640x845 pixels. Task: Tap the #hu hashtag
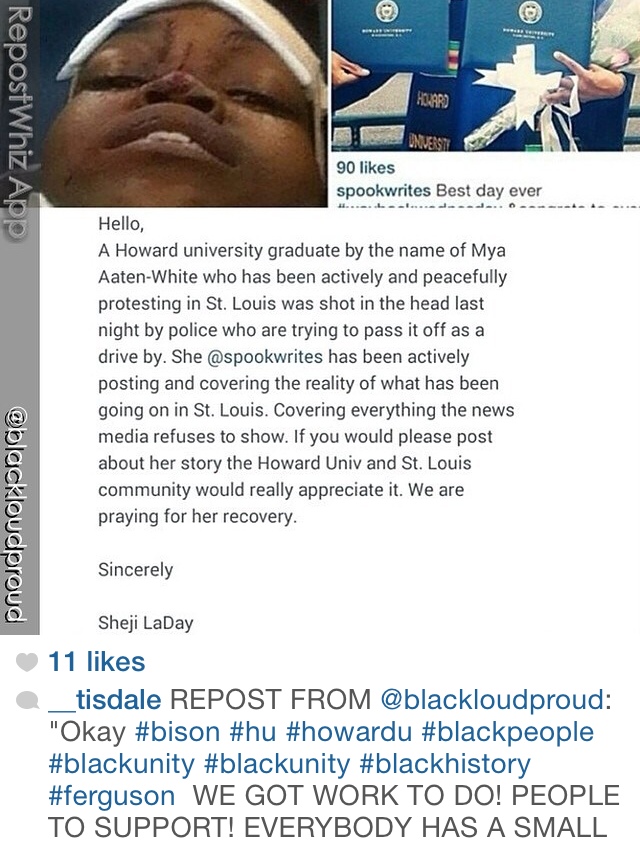(253, 731)
